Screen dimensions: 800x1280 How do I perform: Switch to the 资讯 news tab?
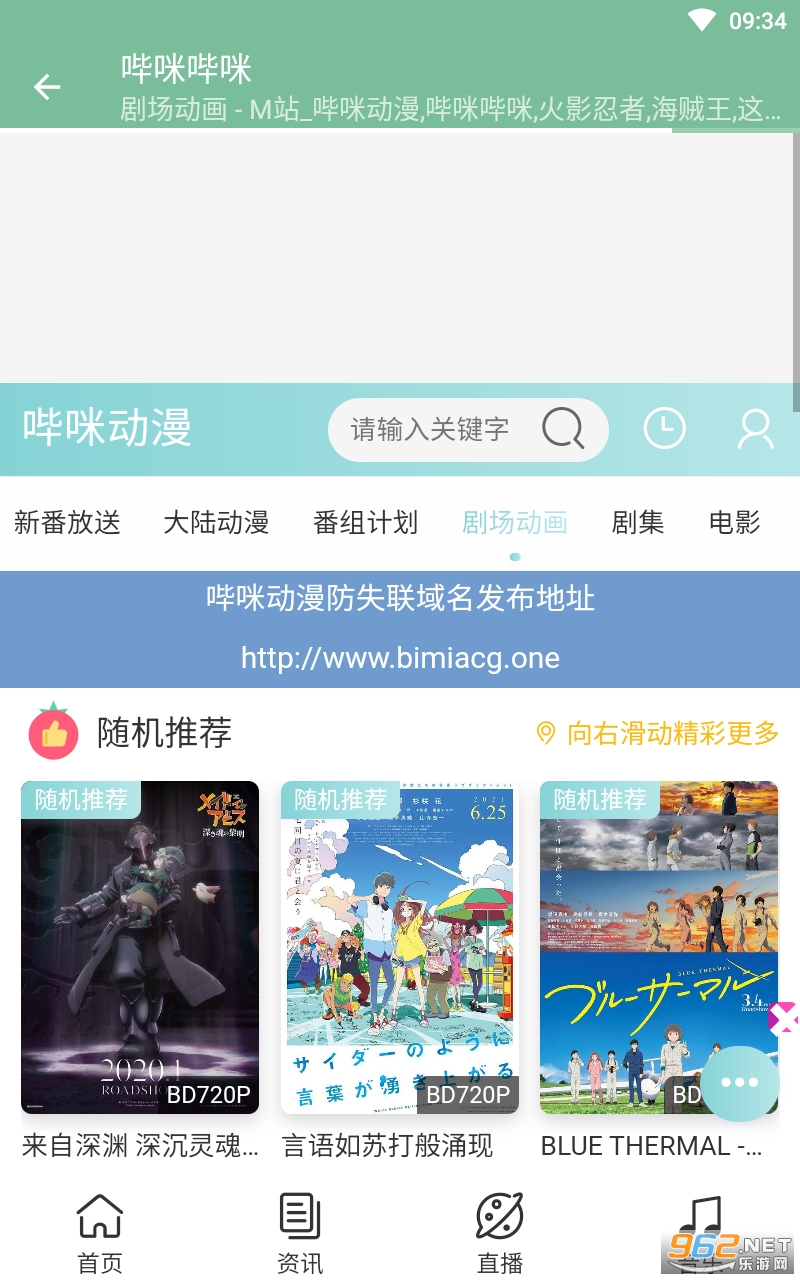pos(300,1234)
